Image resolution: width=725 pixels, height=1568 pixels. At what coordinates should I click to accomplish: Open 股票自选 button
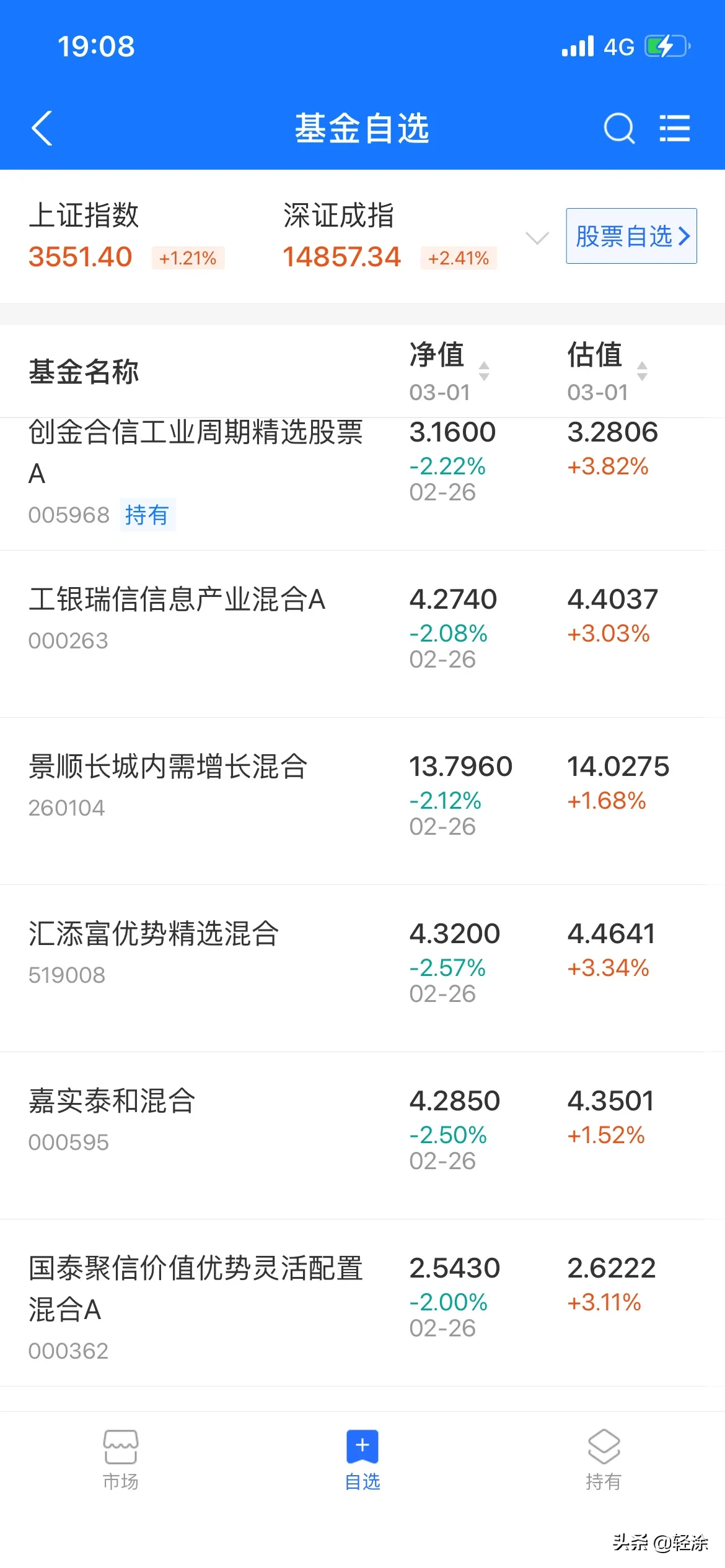click(631, 236)
